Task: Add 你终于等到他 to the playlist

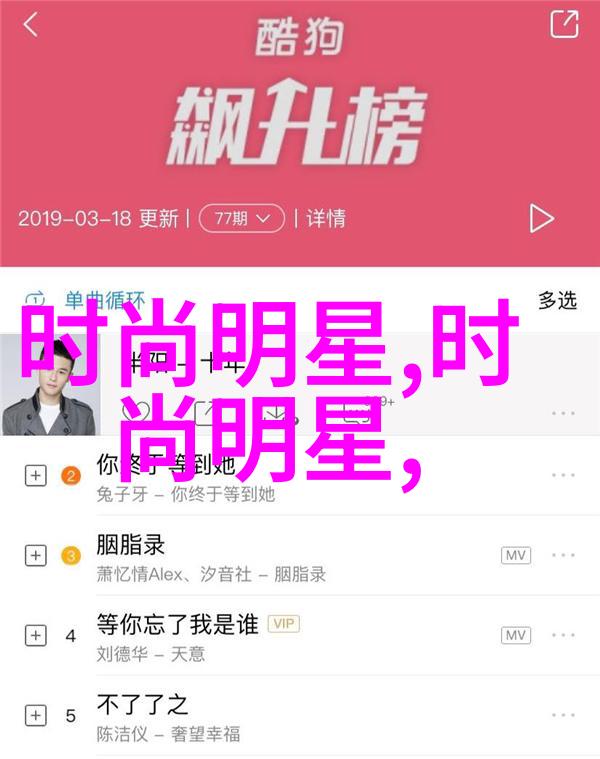Action: 36,476
